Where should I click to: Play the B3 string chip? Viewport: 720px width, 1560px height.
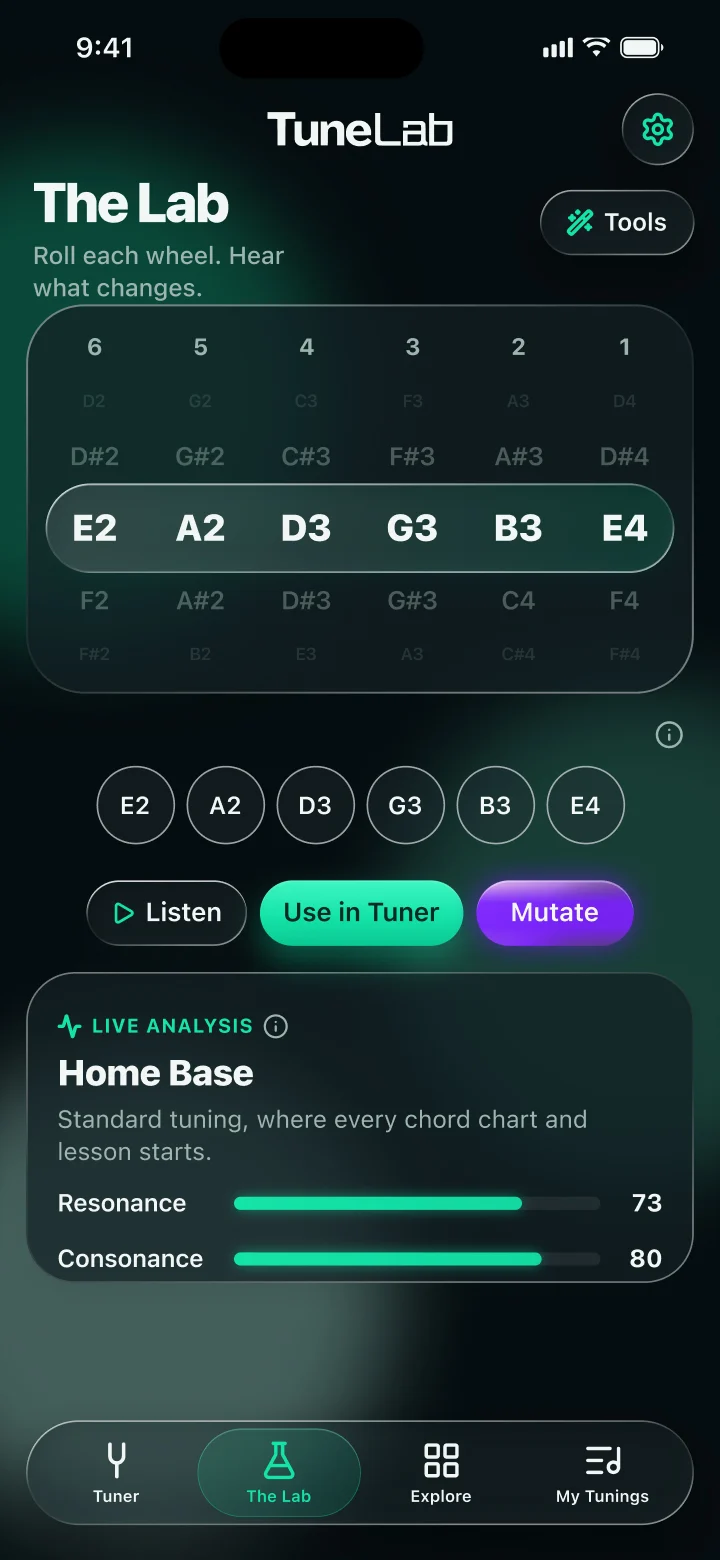(495, 805)
